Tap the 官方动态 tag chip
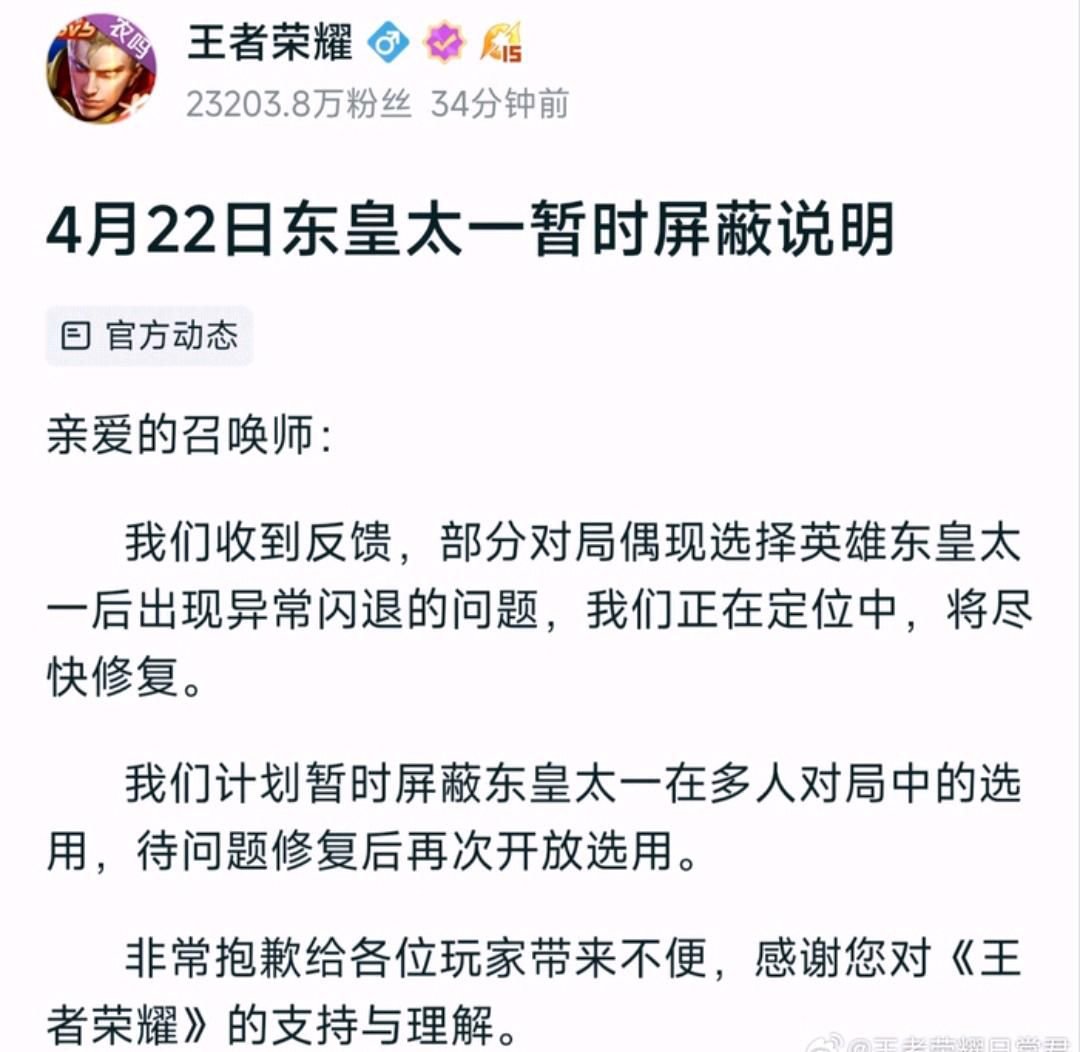This screenshot has height=1052, width=1080. click(149, 335)
